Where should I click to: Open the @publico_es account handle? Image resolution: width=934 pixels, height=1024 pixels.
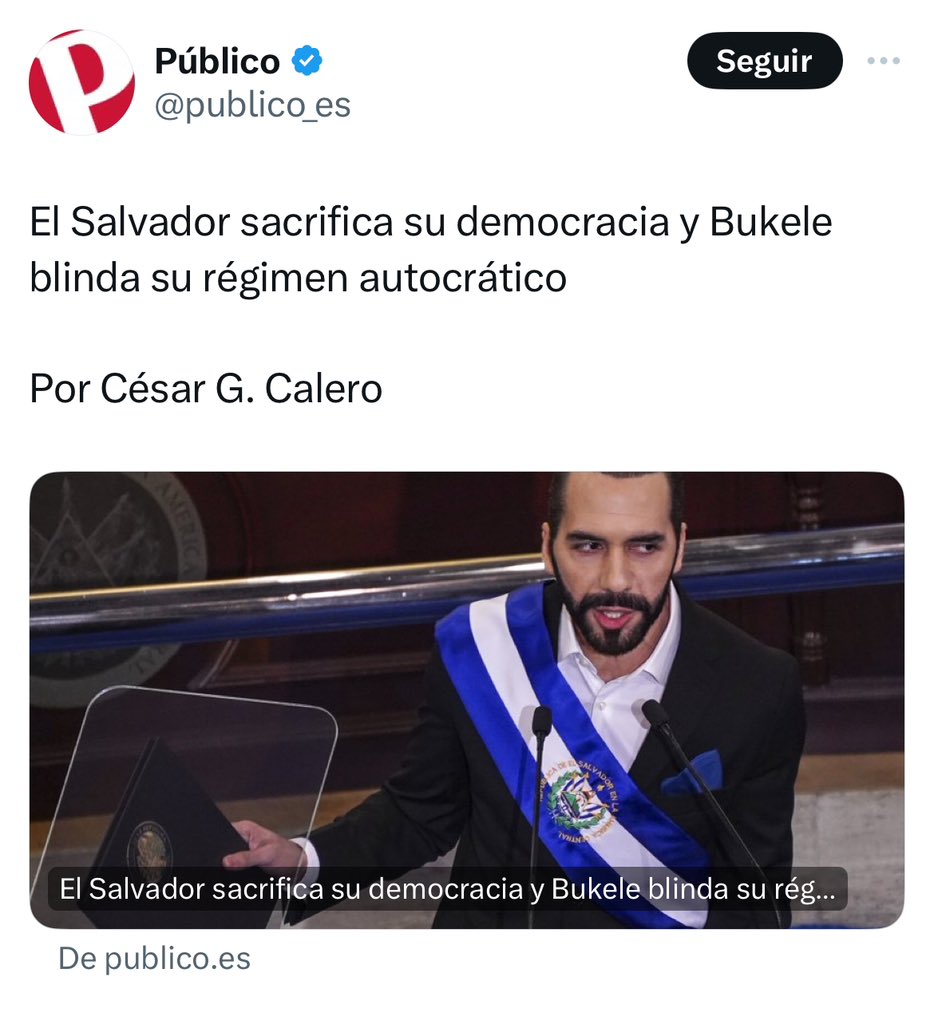click(x=252, y=105)
